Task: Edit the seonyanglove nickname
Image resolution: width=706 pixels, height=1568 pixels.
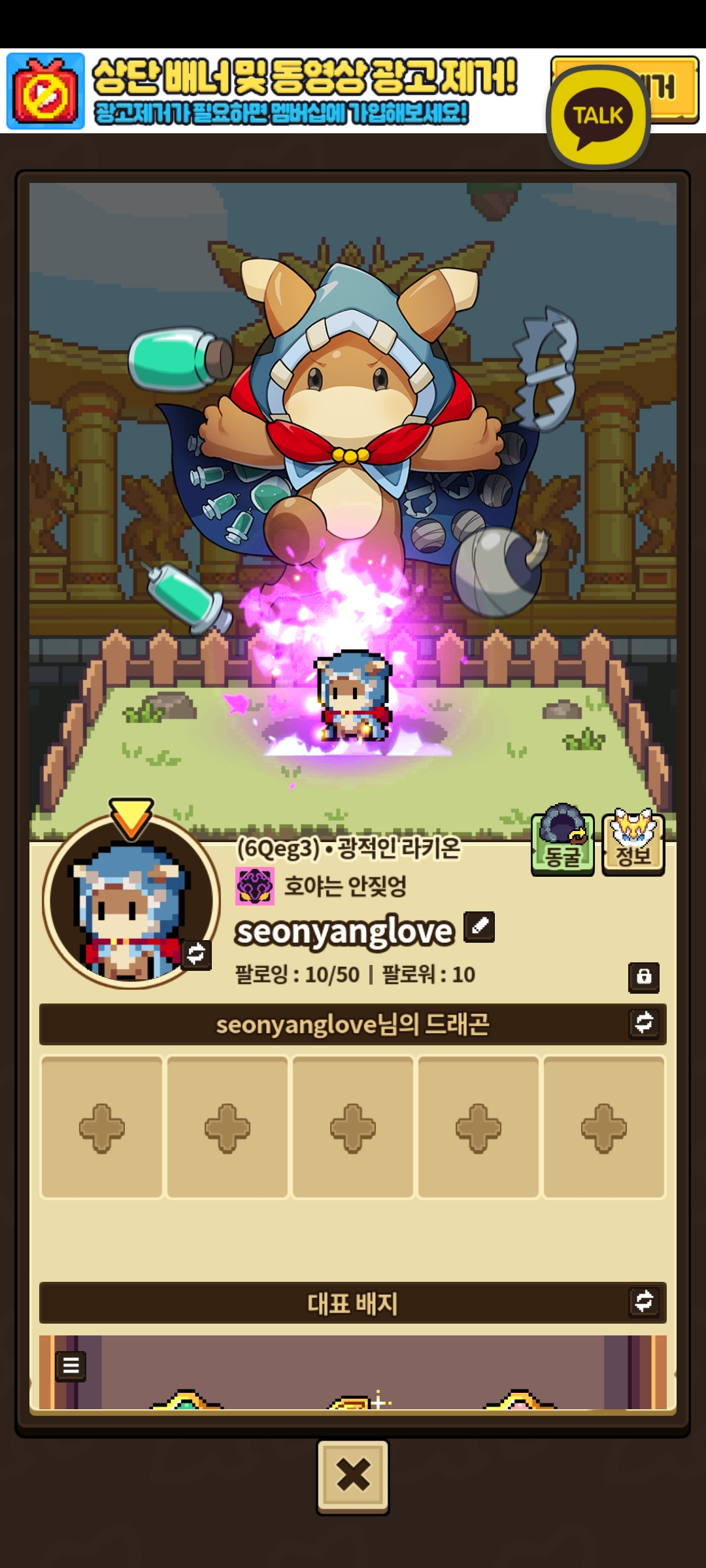Action: click(479, 926)
